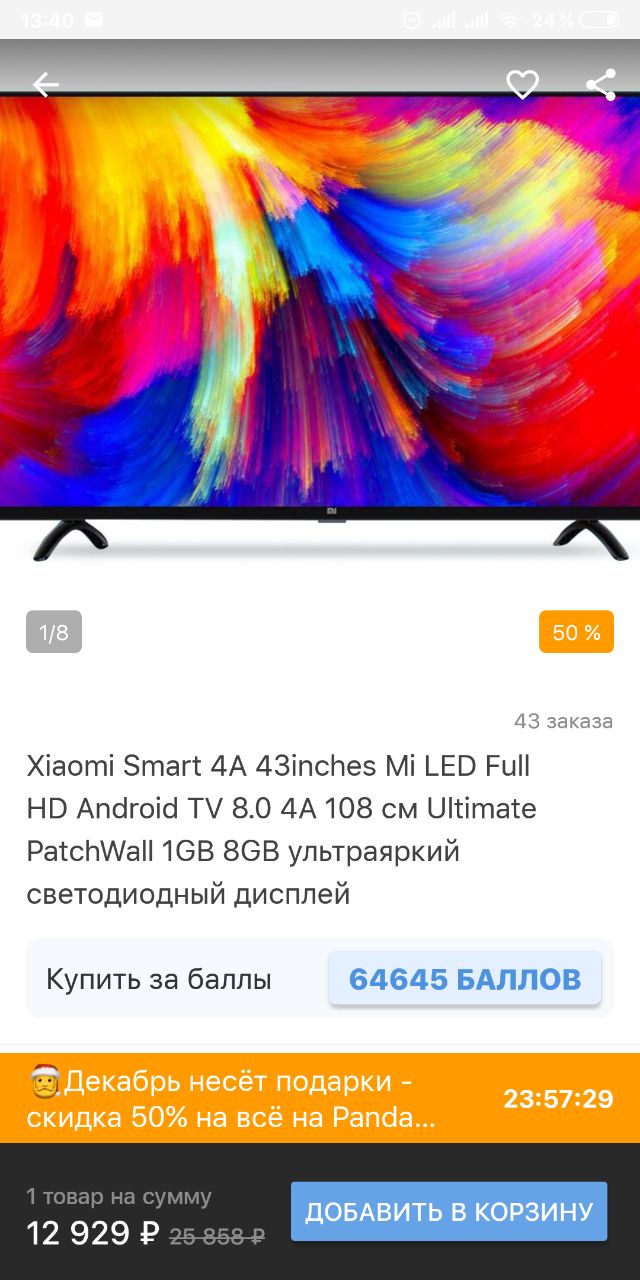Buy with 64645 баллов button
The image size is (640, 1280).
tap(465, 979)
